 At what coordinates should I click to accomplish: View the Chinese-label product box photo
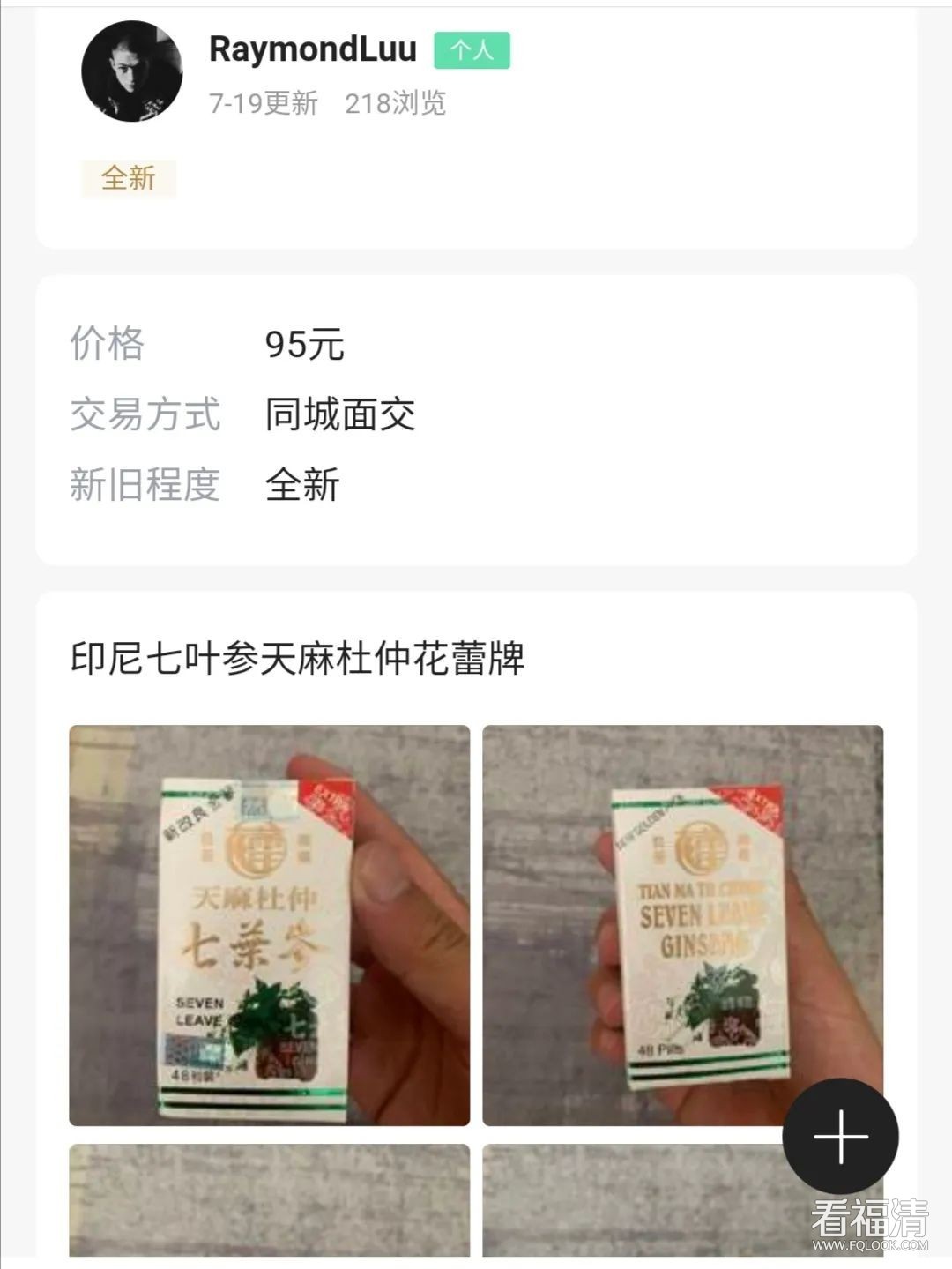coord(269,925)
